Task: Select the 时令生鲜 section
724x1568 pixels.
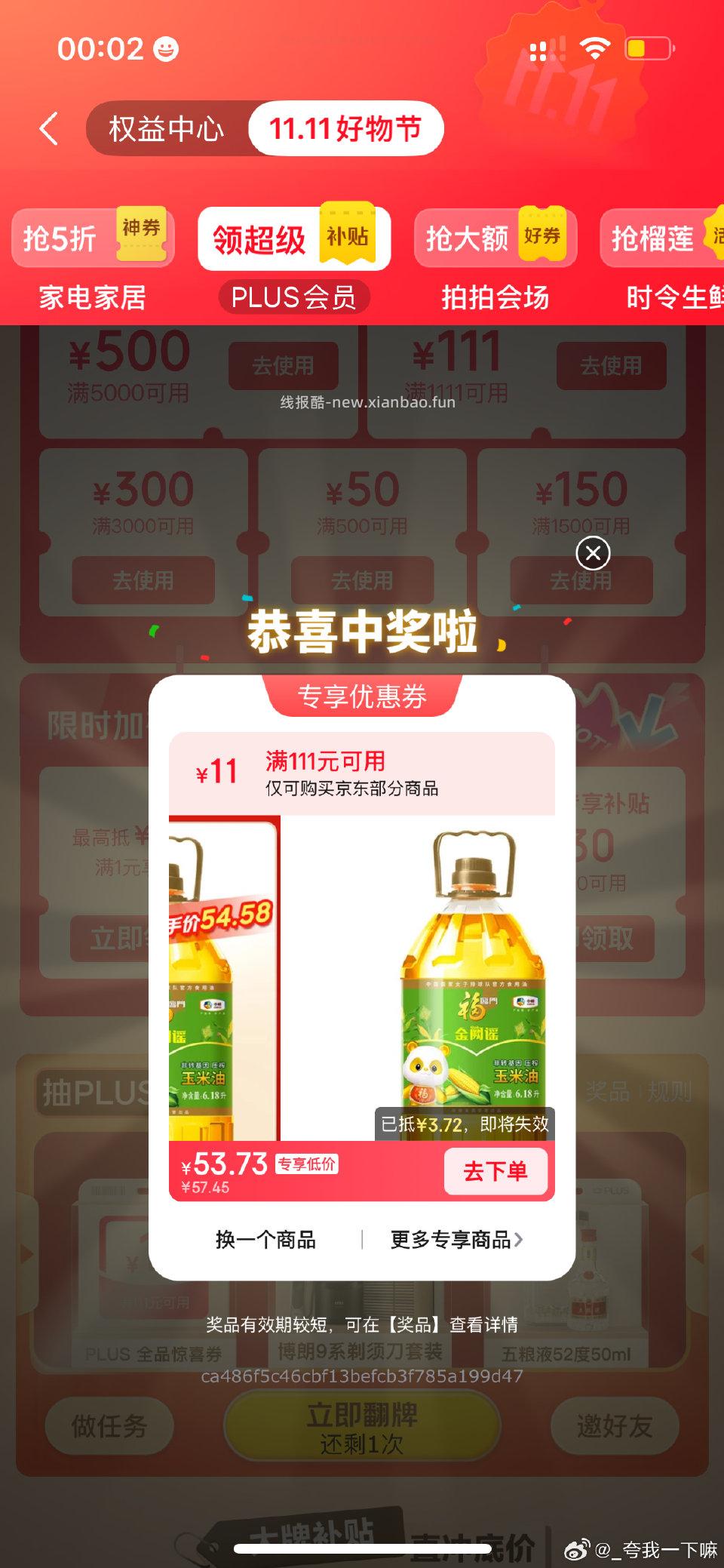Action: click(x=675, y=299)
